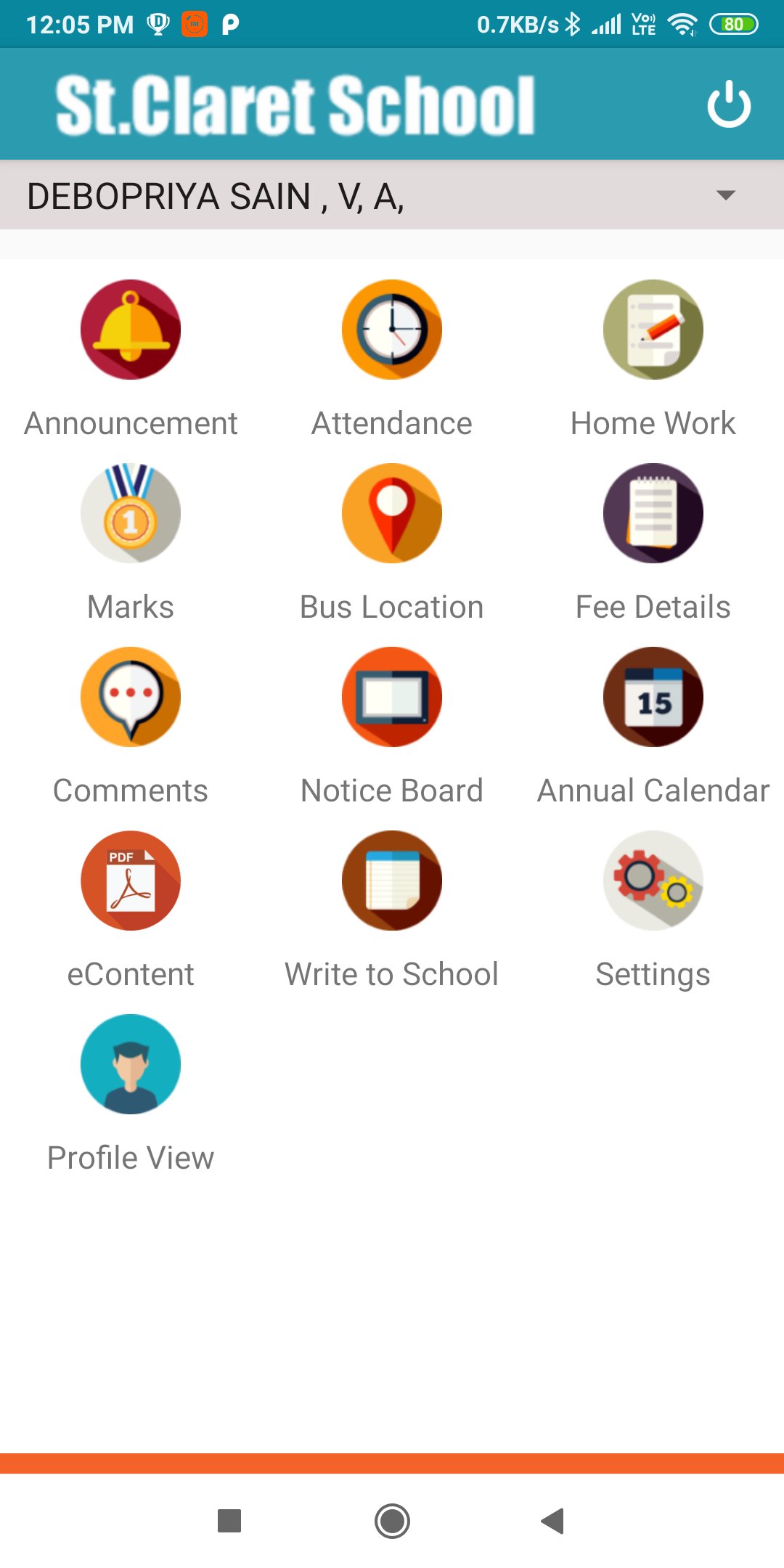784x1568 pixels.
Task: Tap the system back button
Action: [553, 1521]
